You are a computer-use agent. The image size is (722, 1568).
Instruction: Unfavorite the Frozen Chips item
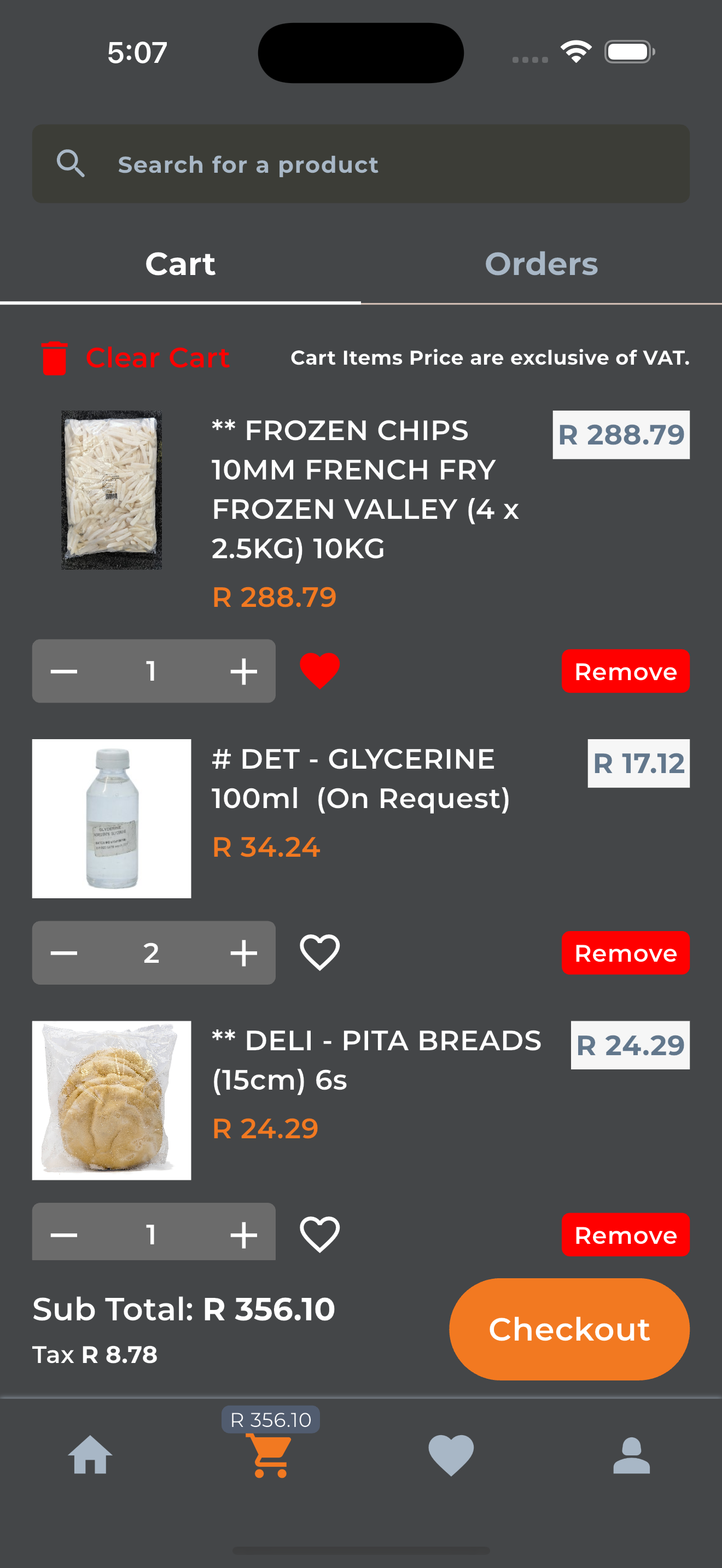pyautogui.click(x=319, y=671)
